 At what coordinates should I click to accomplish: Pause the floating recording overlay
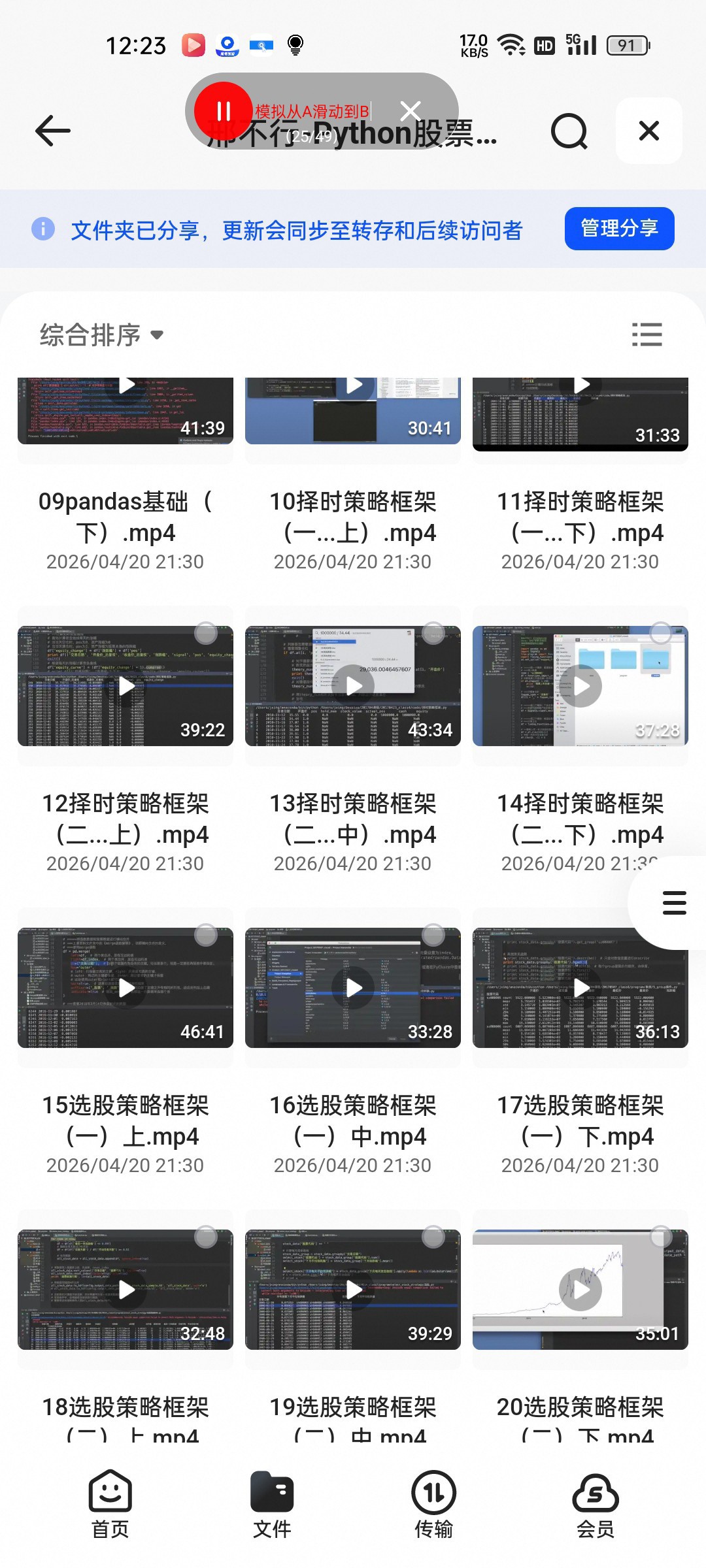click(x=223, y=111)
